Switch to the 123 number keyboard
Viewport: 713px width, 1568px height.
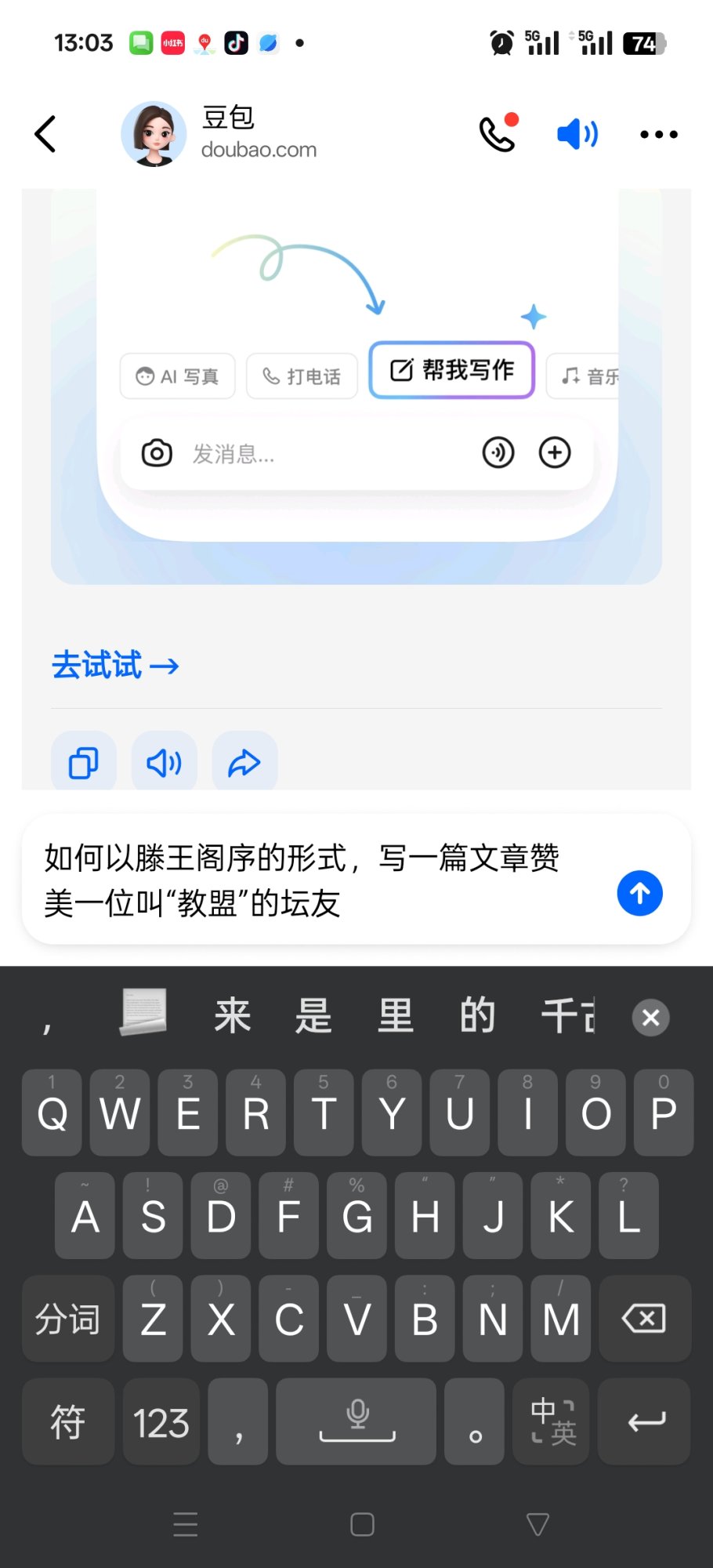point(161,1421)
